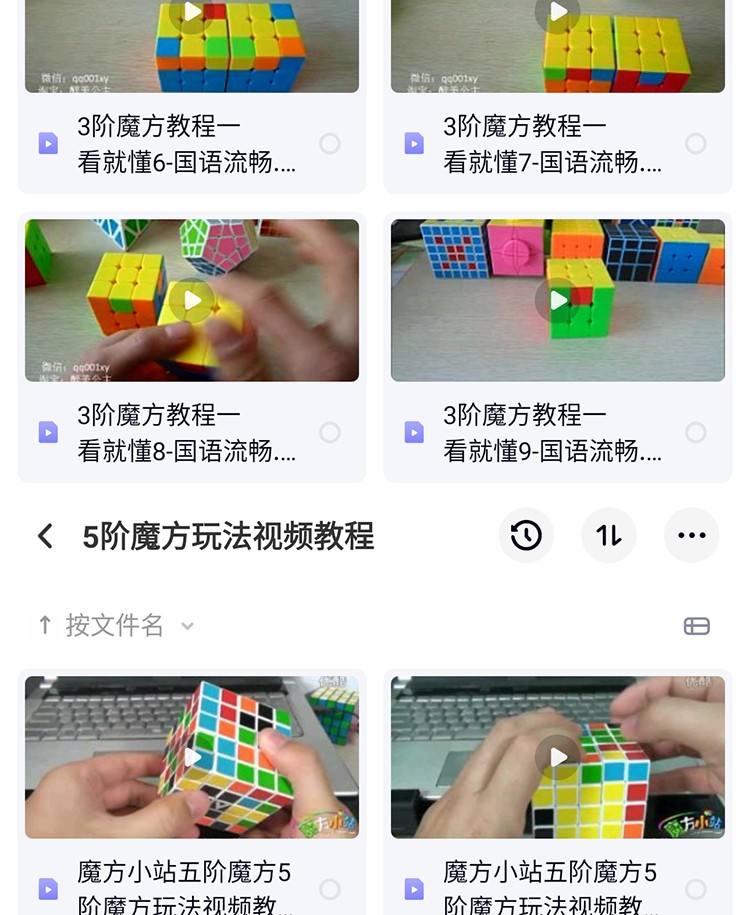
Task: Open the recent history clock icon
Action: click(x=526, y=536)
